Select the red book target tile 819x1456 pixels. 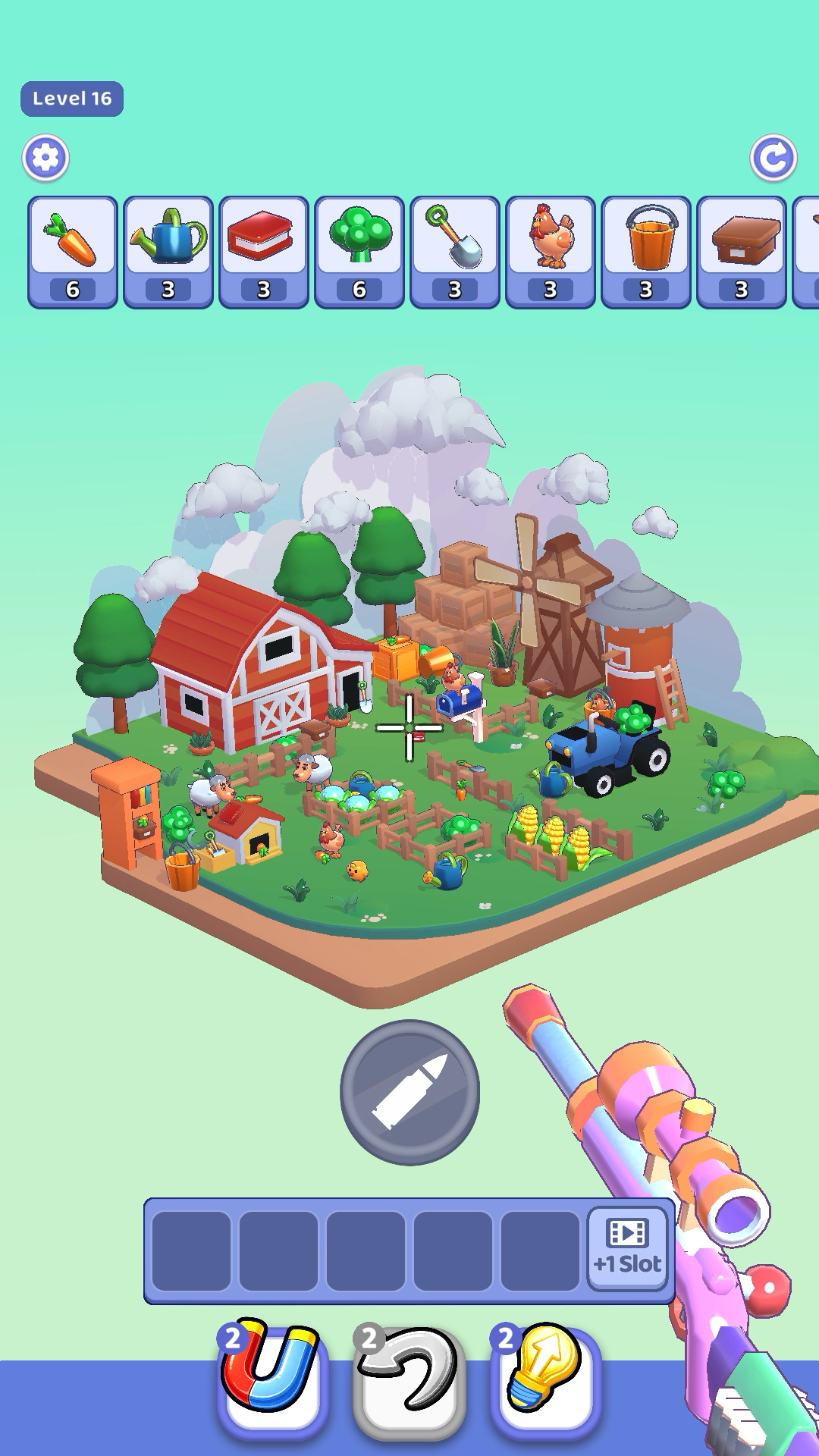[x=264, y=252]
